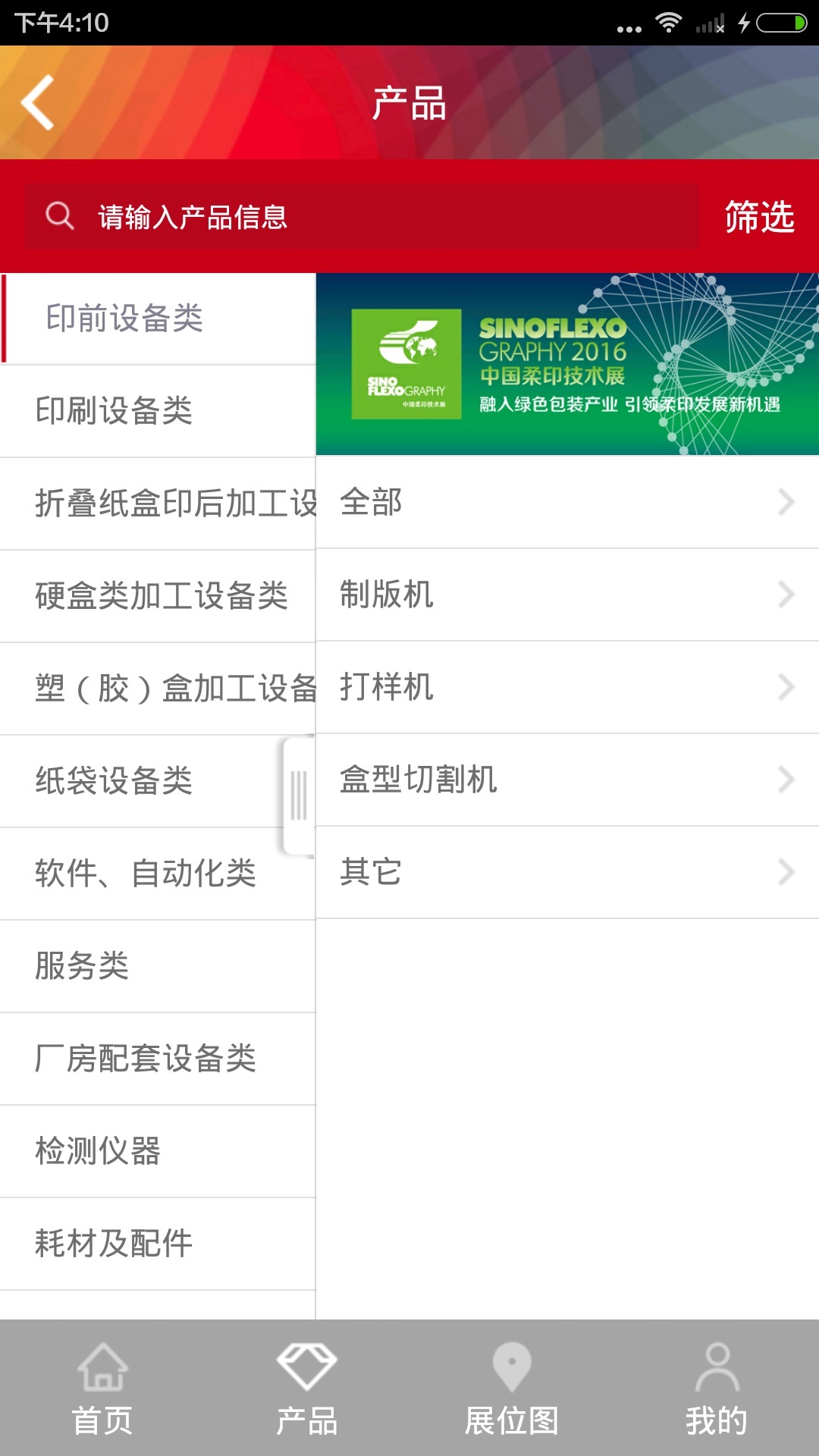The image size is (819, 1456).
Task: Open the 其它 subcategory
Action: point(567,872)
